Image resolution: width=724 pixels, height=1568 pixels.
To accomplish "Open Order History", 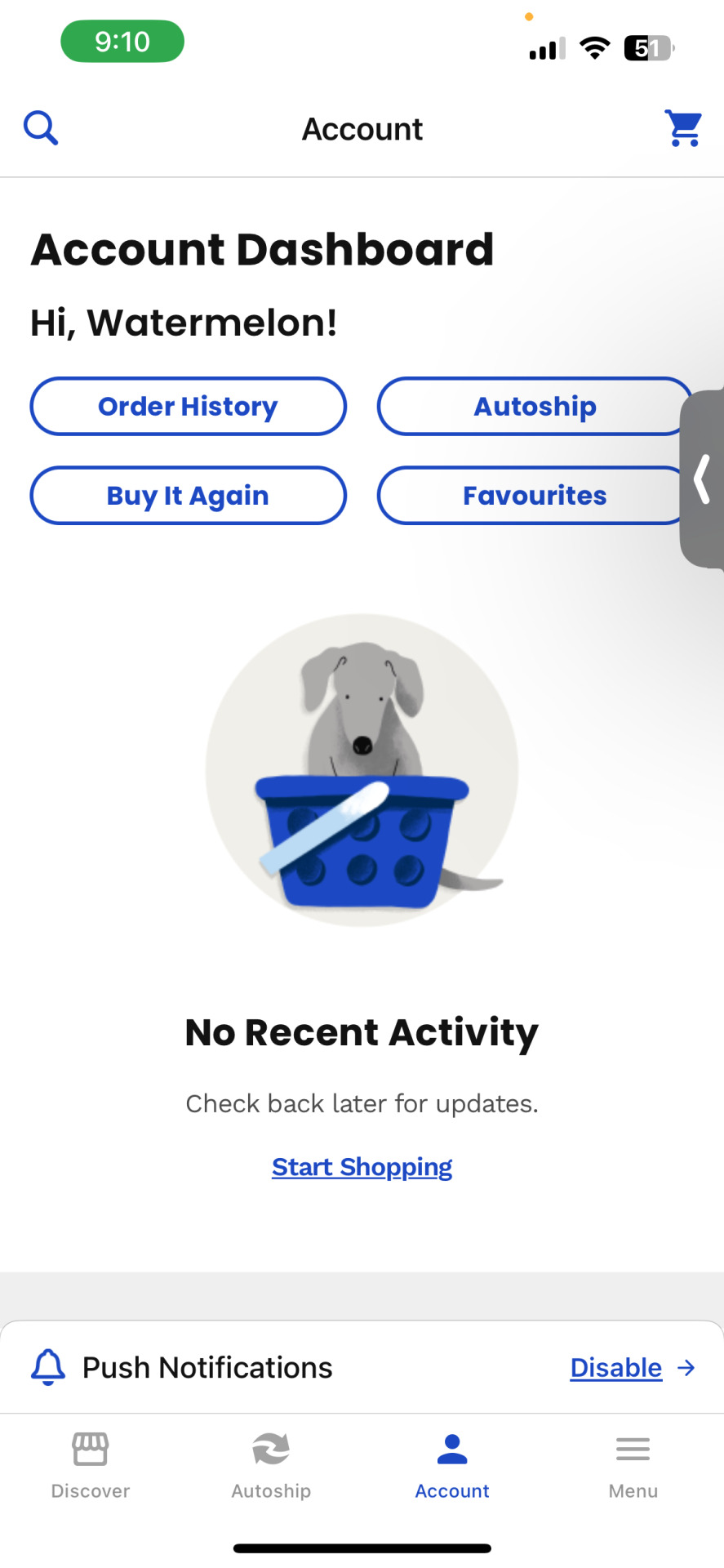I will tap(189, 406).
